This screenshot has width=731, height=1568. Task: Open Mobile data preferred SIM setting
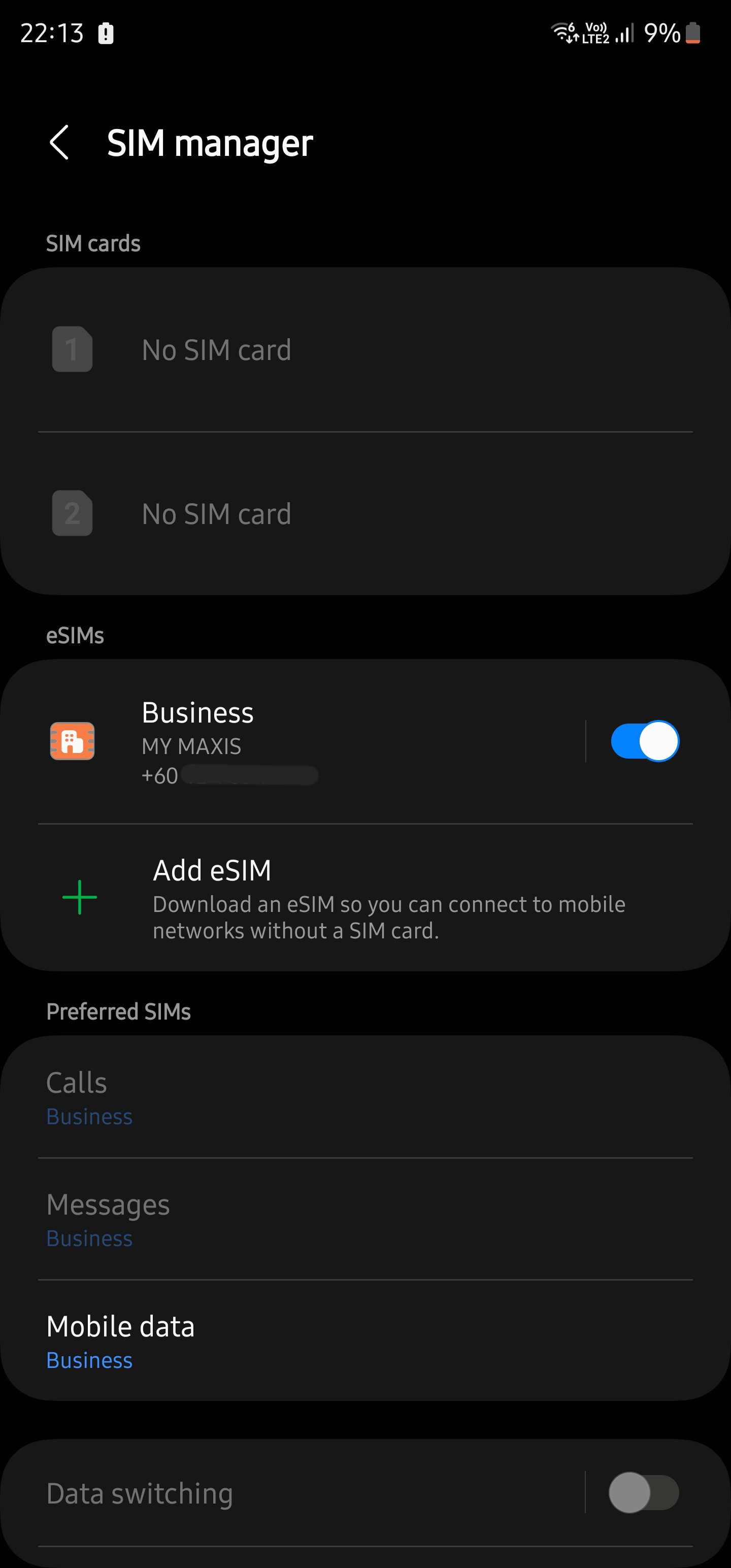coord(365,1341)
